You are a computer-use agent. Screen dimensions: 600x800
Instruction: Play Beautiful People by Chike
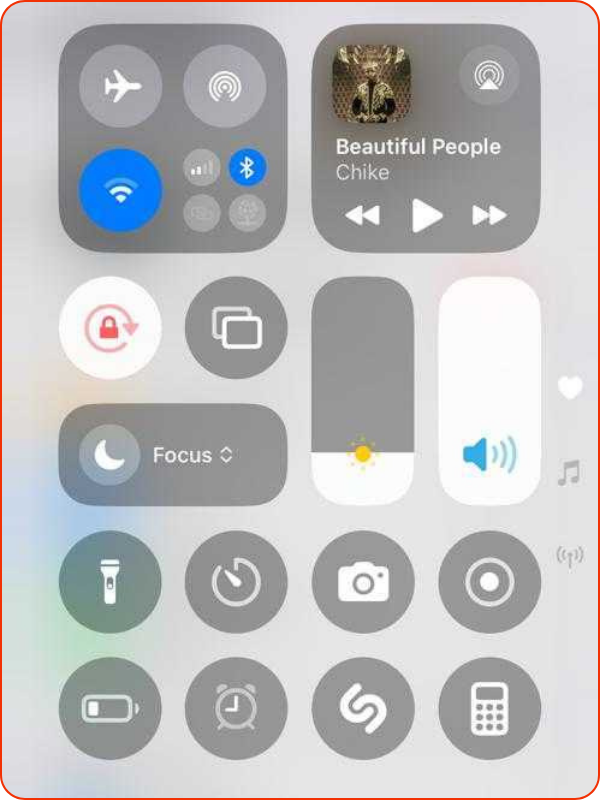pos(427,215)
